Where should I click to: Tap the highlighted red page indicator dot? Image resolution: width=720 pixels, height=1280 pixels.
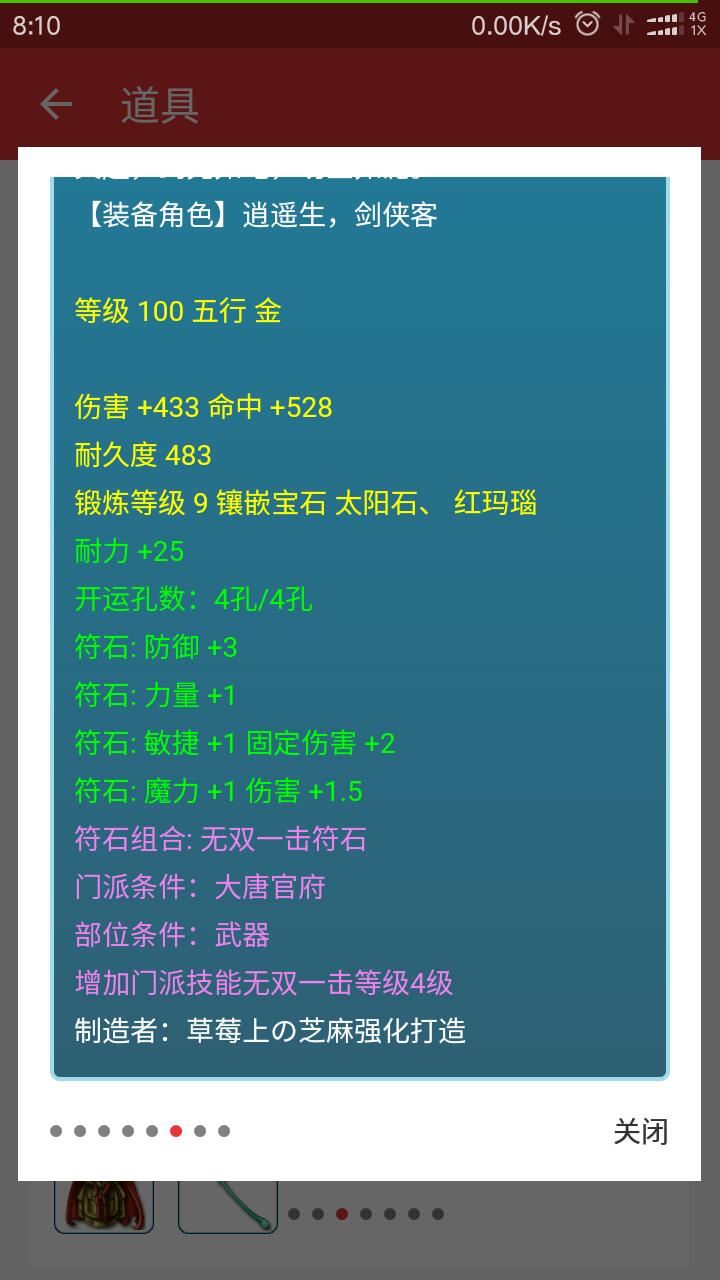176,1131
